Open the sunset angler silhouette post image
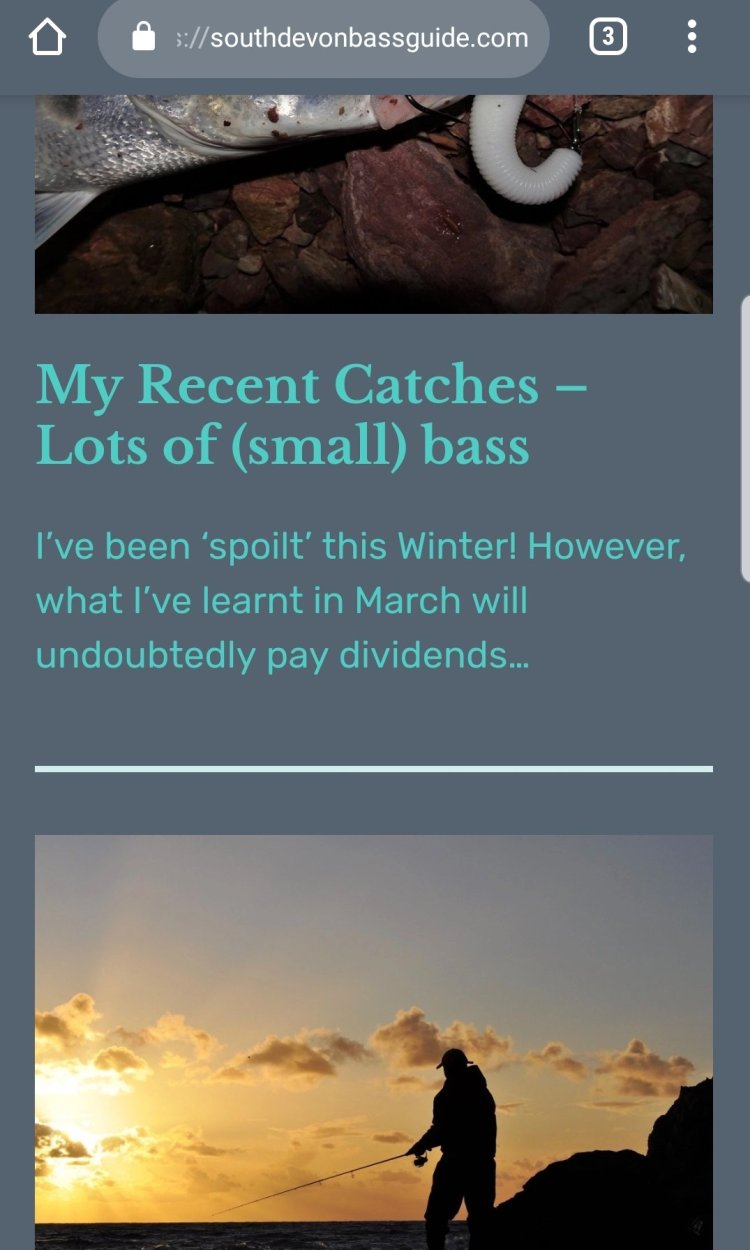Screen dimensions: 750x1250 373,1040
